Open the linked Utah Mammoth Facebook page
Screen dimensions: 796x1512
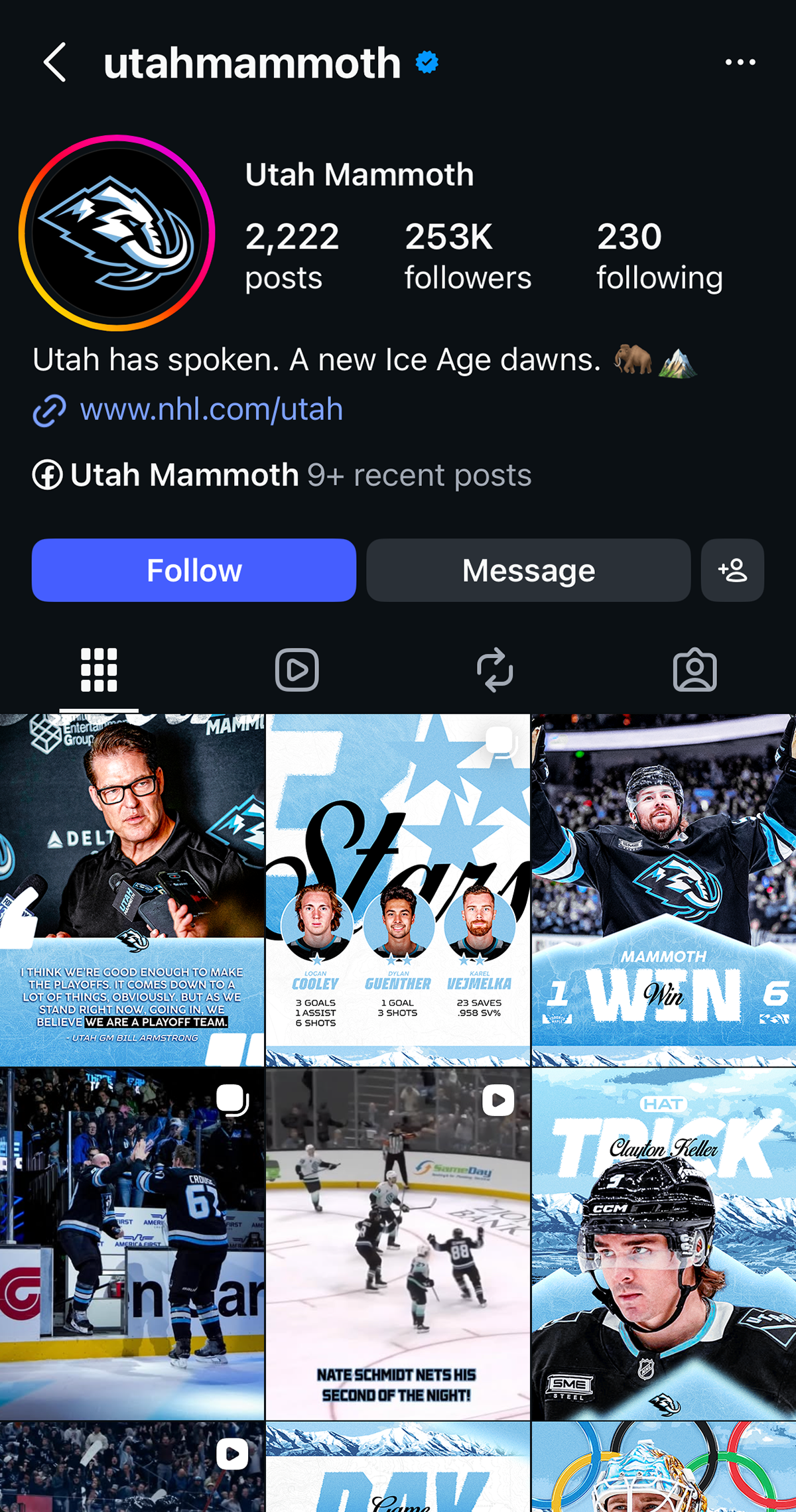[184, 475]
